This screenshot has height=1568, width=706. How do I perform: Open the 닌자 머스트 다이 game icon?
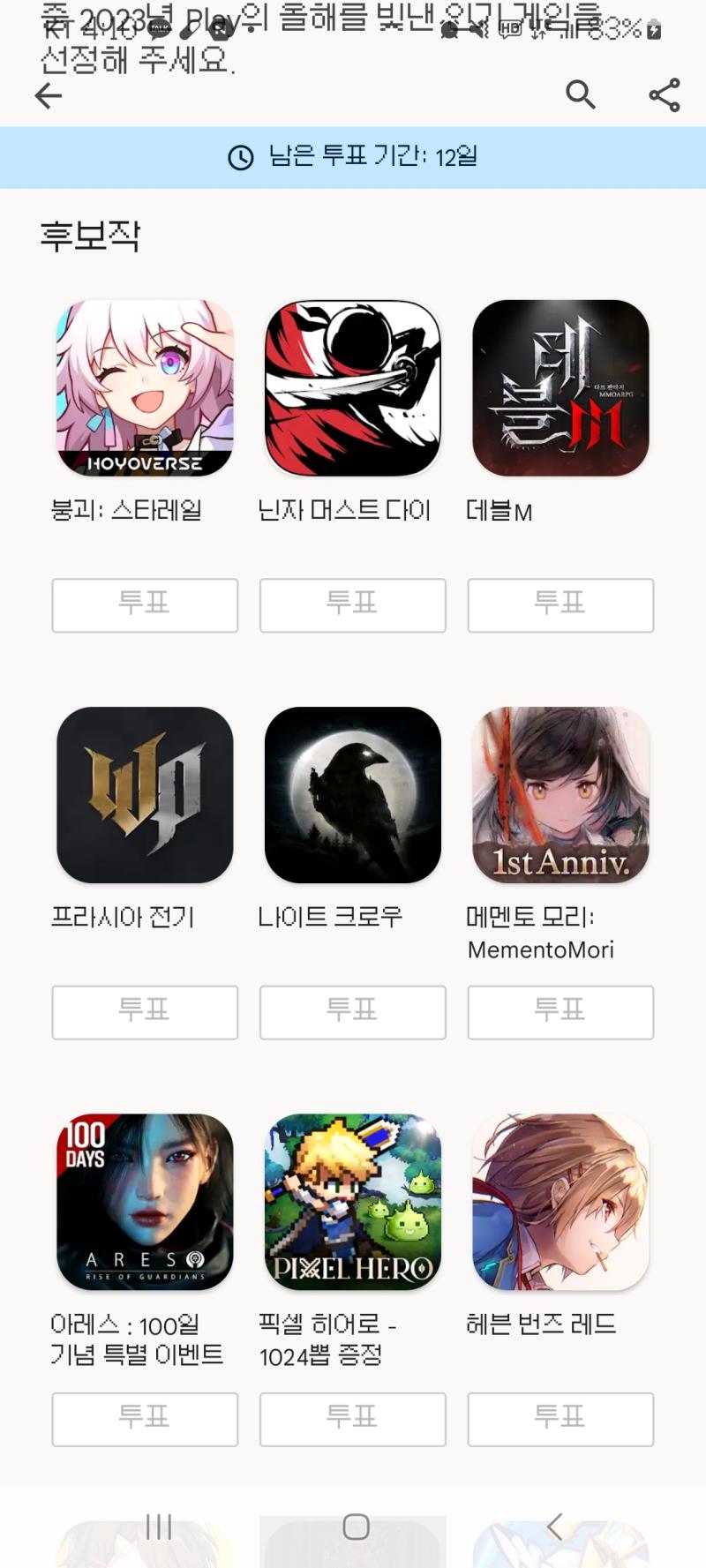tap(353, 388)
